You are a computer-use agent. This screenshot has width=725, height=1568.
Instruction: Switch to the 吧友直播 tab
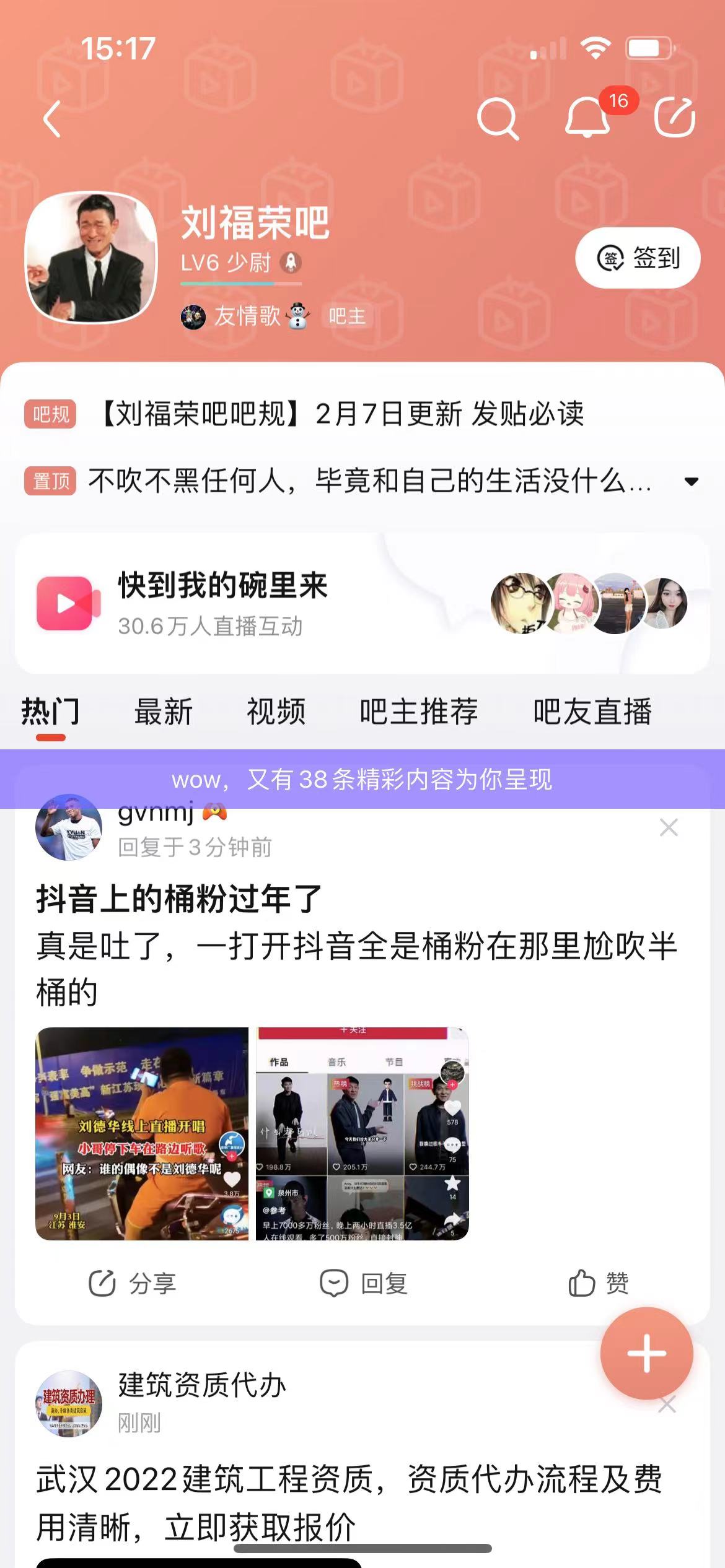pos(592,712)
